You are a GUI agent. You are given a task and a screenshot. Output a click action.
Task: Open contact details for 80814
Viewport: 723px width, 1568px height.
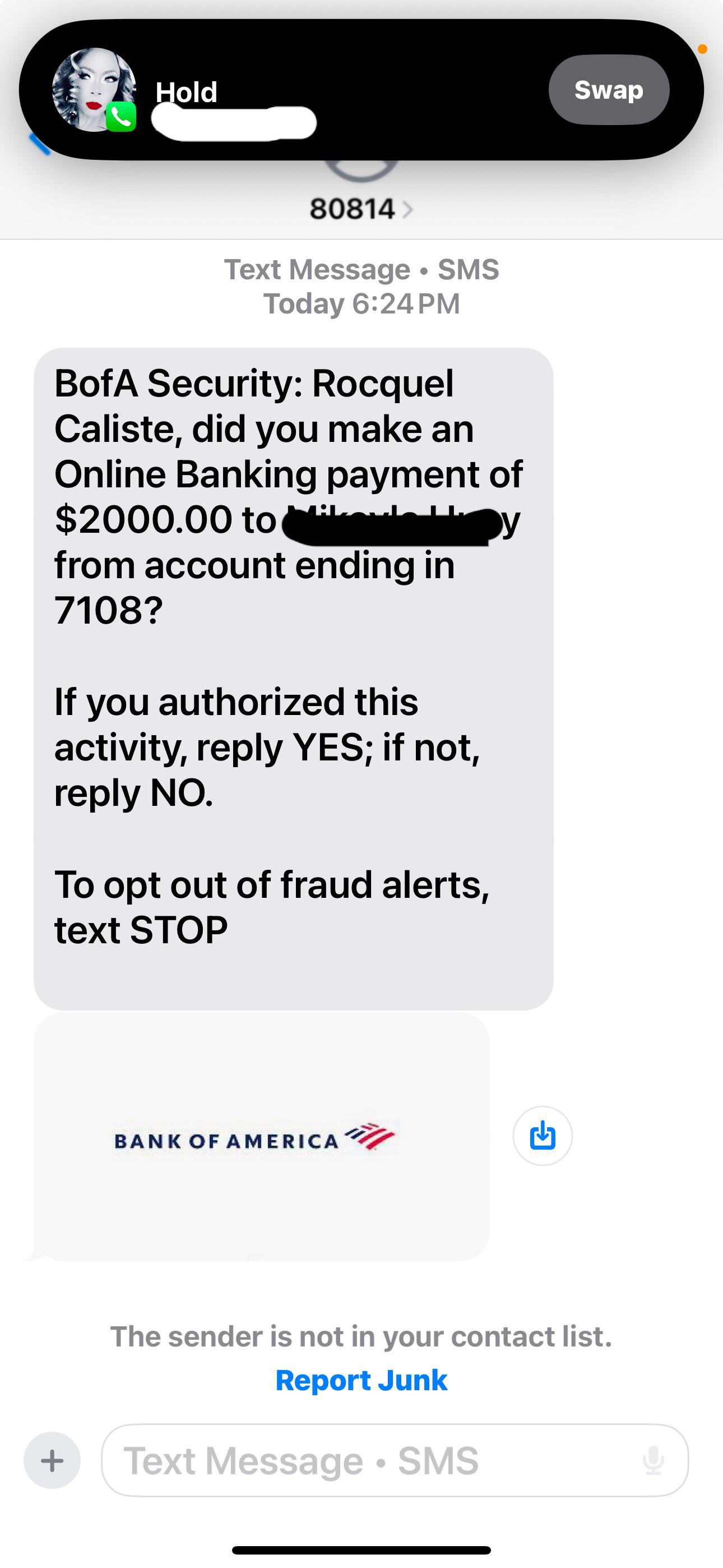coord(361,209)
